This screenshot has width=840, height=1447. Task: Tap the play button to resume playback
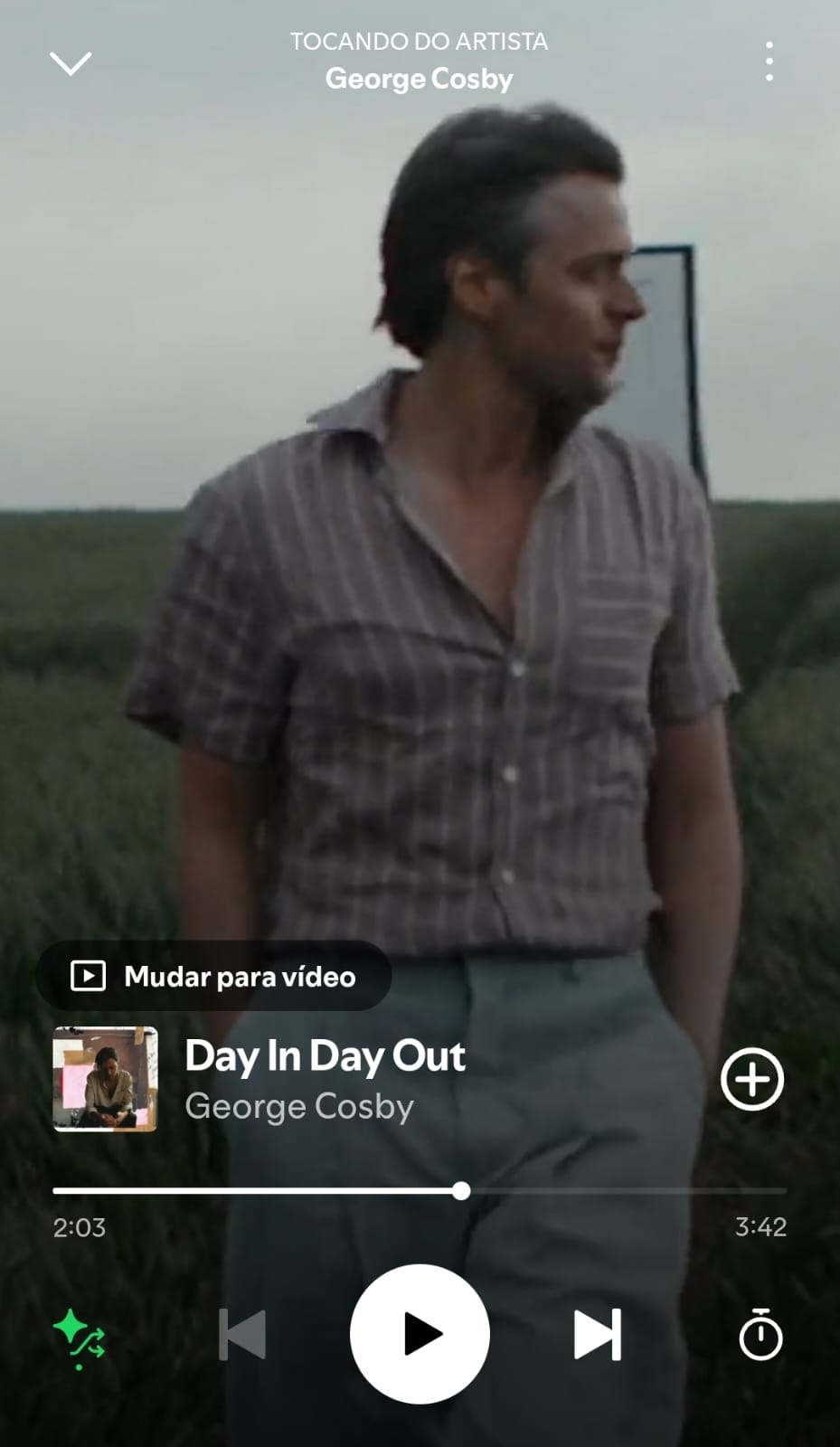tap(419, 1333)
